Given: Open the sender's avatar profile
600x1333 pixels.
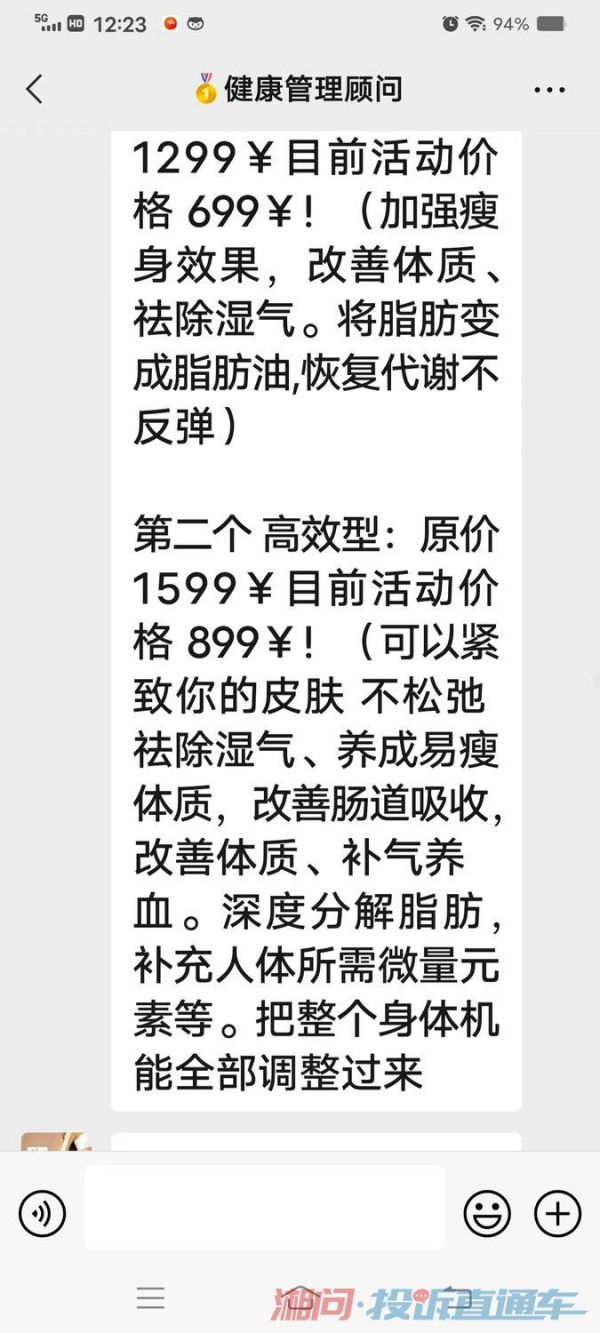Looking at the screenshot, I should point(56,1142).
